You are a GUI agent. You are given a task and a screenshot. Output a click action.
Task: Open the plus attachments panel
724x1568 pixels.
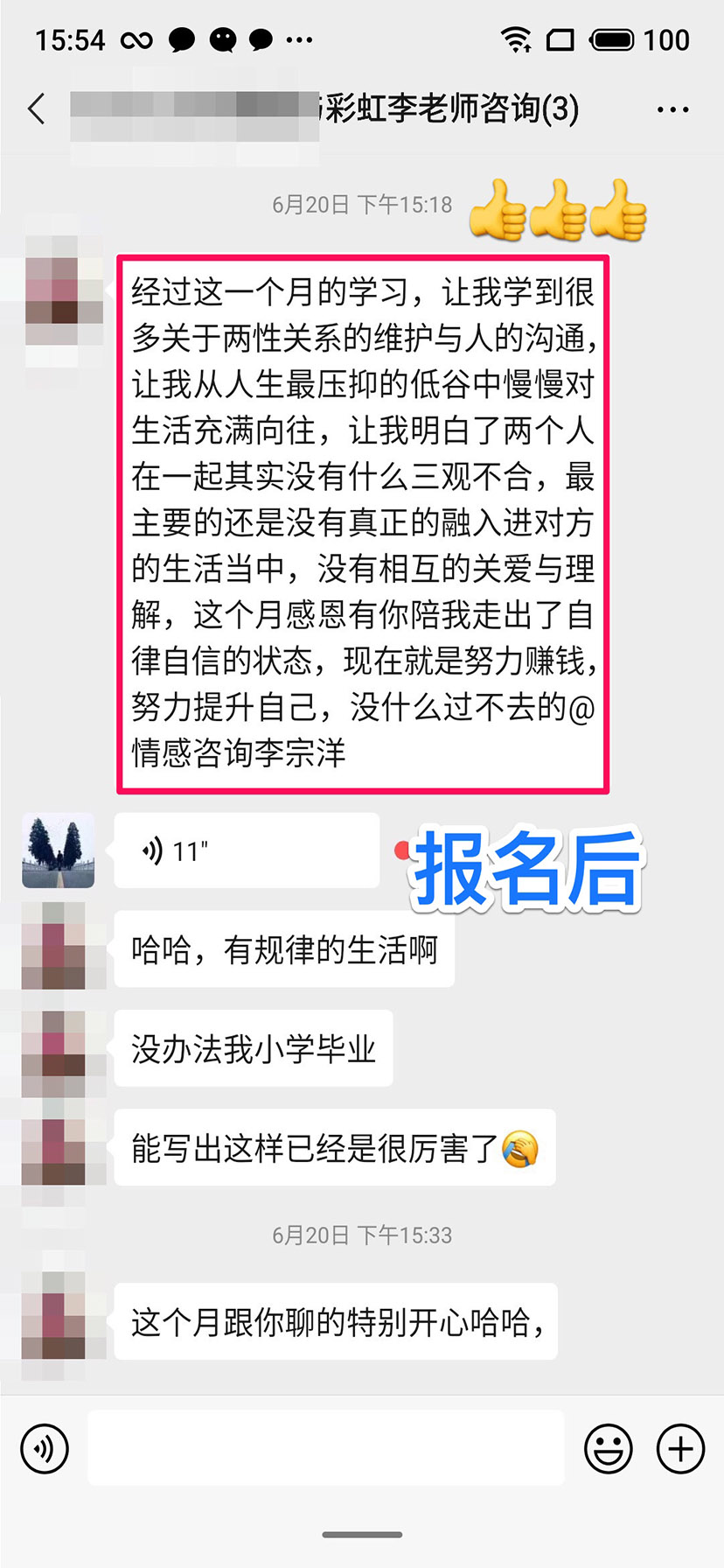pos(680,1448)
